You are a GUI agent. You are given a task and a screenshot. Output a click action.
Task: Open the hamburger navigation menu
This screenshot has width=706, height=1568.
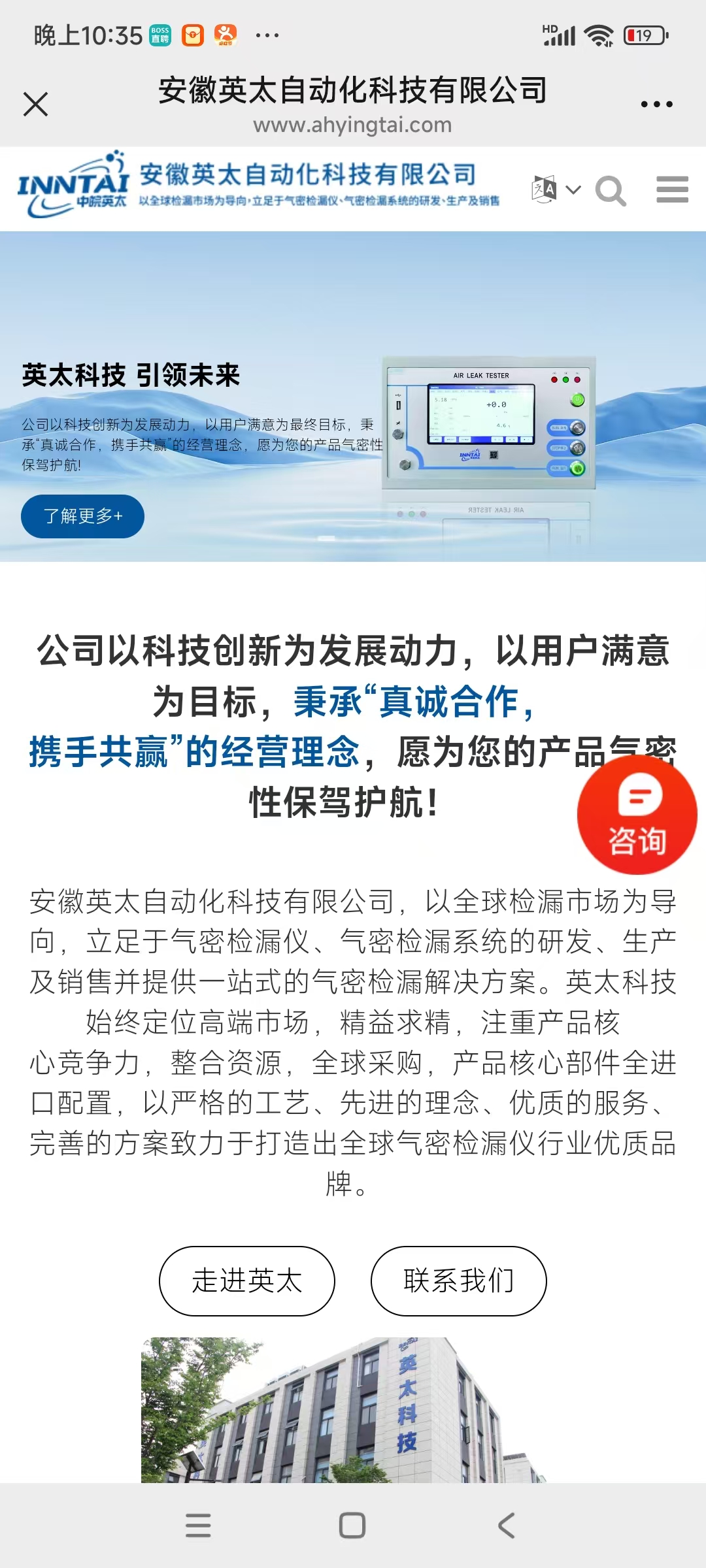[x=672, y=190]
